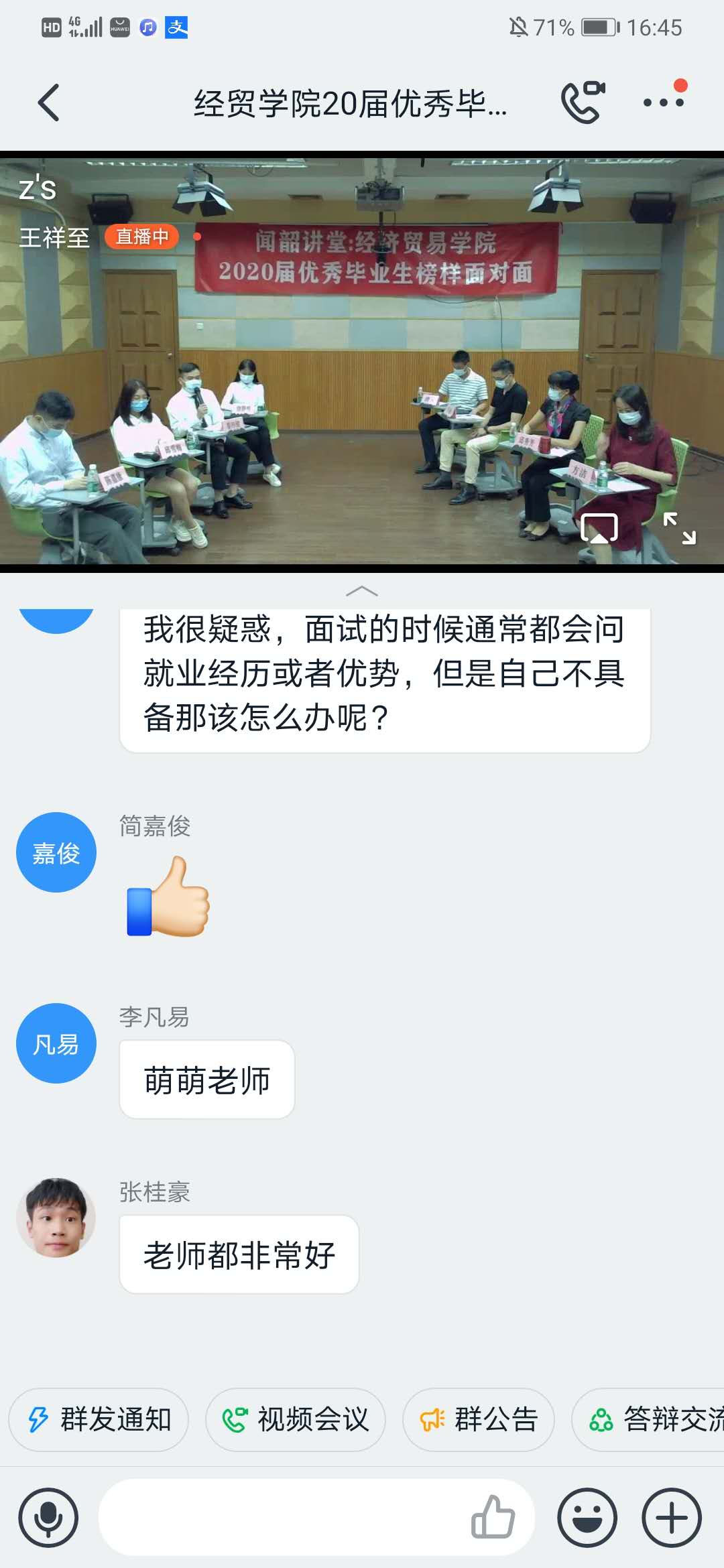Cast the live stream to another screen
This screenshot has height=1568, width=724.
tap(599, 528)
